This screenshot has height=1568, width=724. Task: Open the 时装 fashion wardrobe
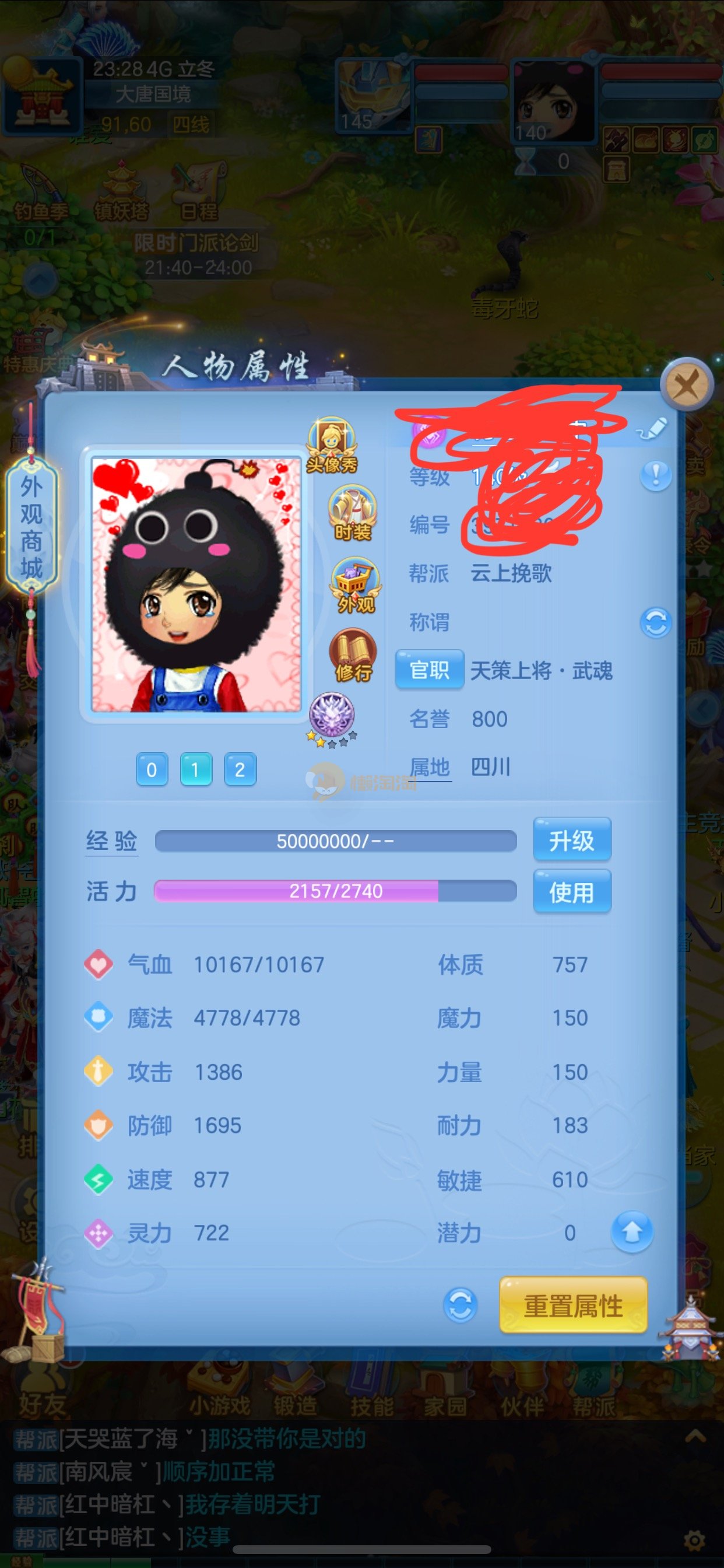click(x=353, y=513)
